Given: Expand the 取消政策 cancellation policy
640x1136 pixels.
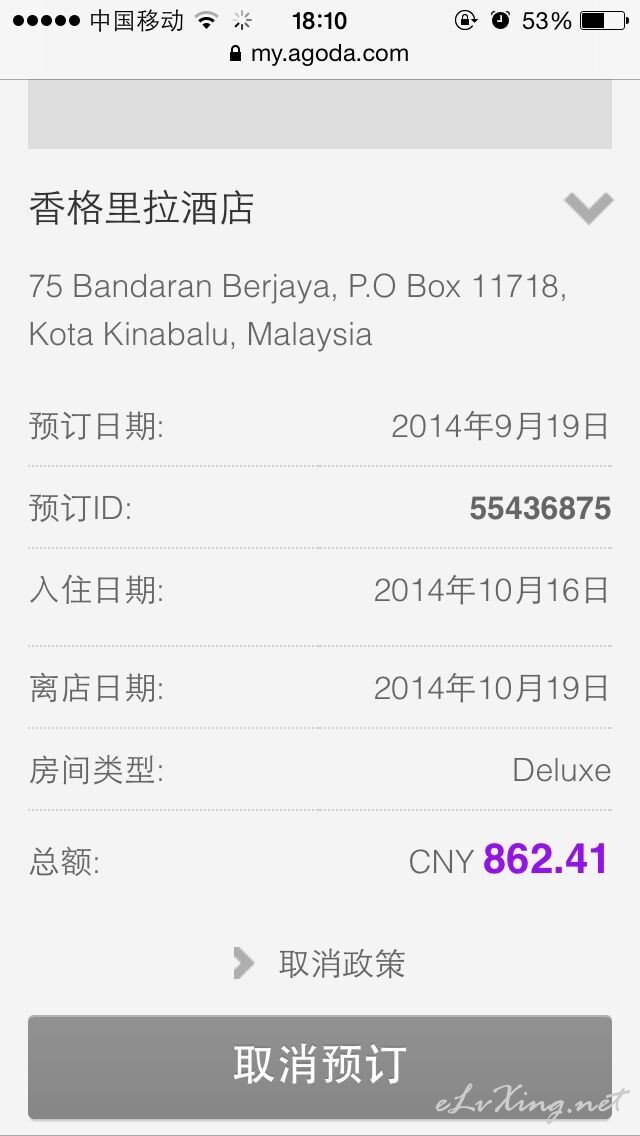Looking at the screenshot, I should click(320, 964).
